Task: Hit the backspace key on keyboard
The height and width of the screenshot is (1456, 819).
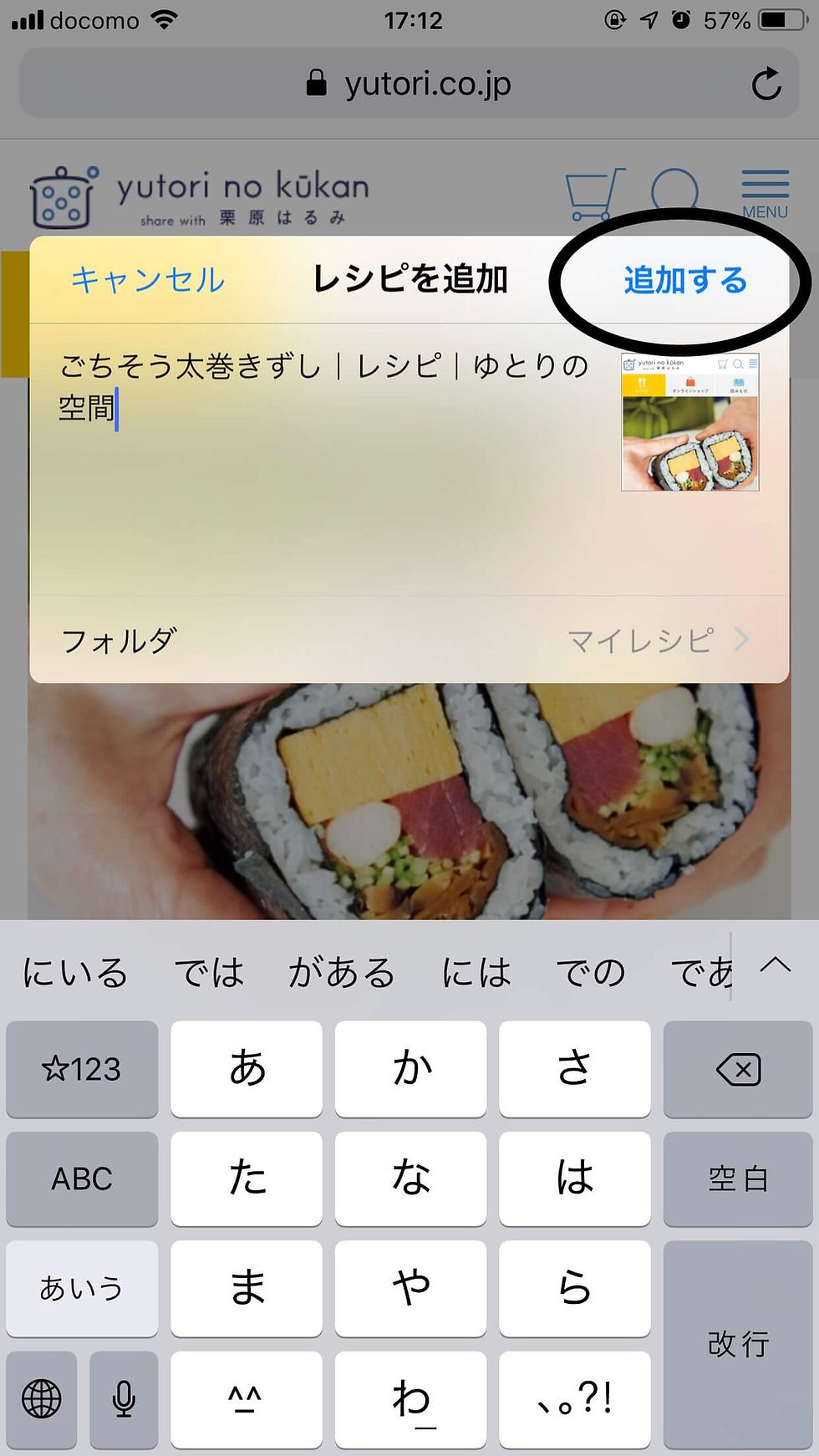Action: [x=738, y=1069]
